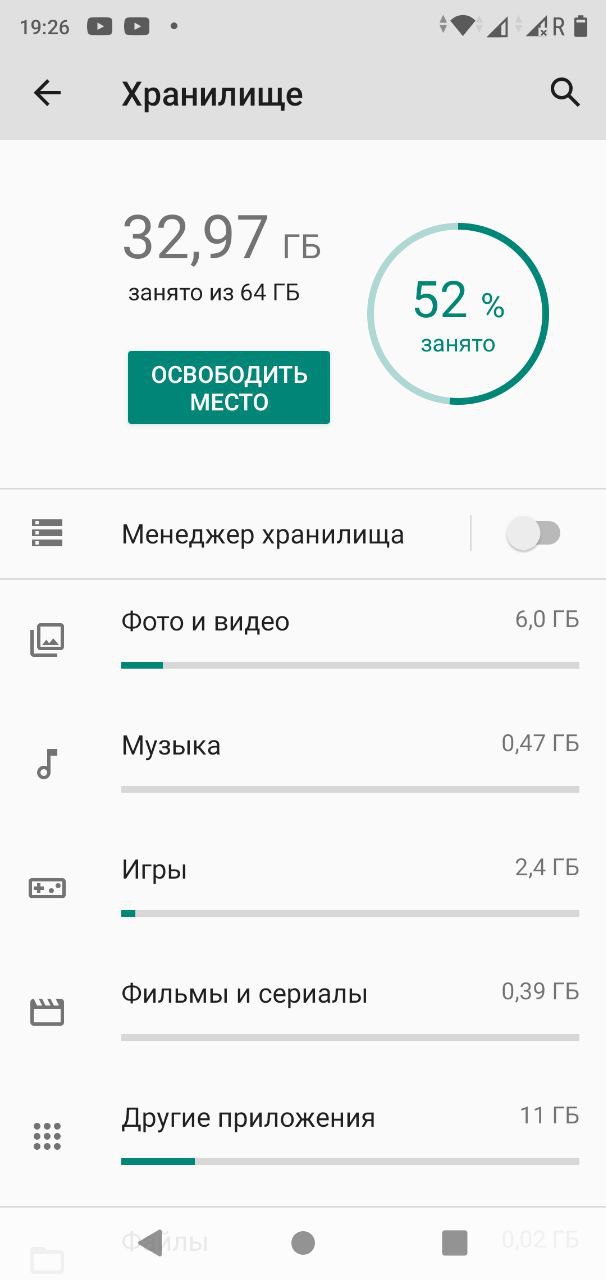Go back using the arrow
This screenshot has width=606, height=1280.
(47, 93)
